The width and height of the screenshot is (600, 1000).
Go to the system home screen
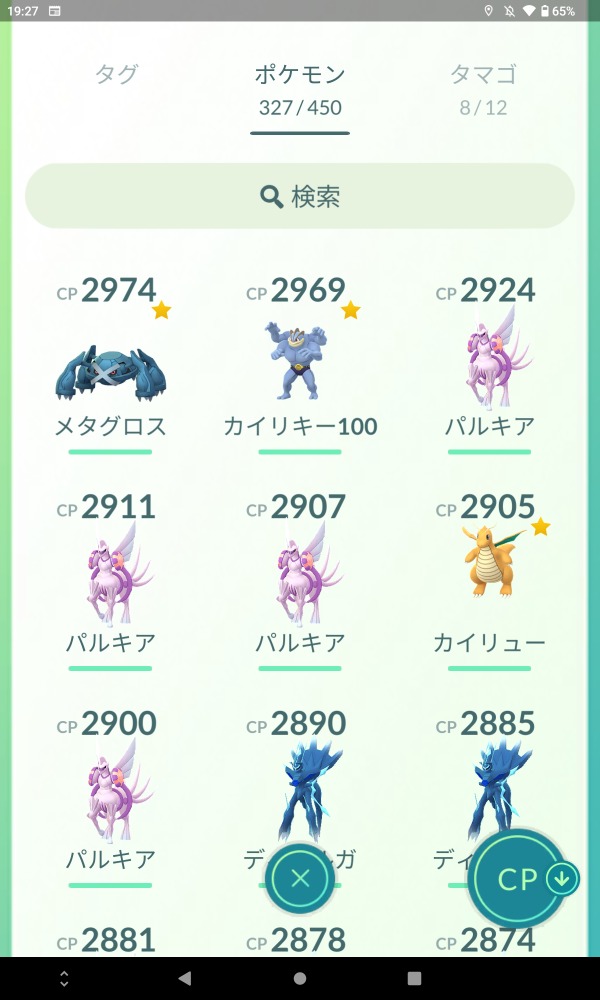300,978
